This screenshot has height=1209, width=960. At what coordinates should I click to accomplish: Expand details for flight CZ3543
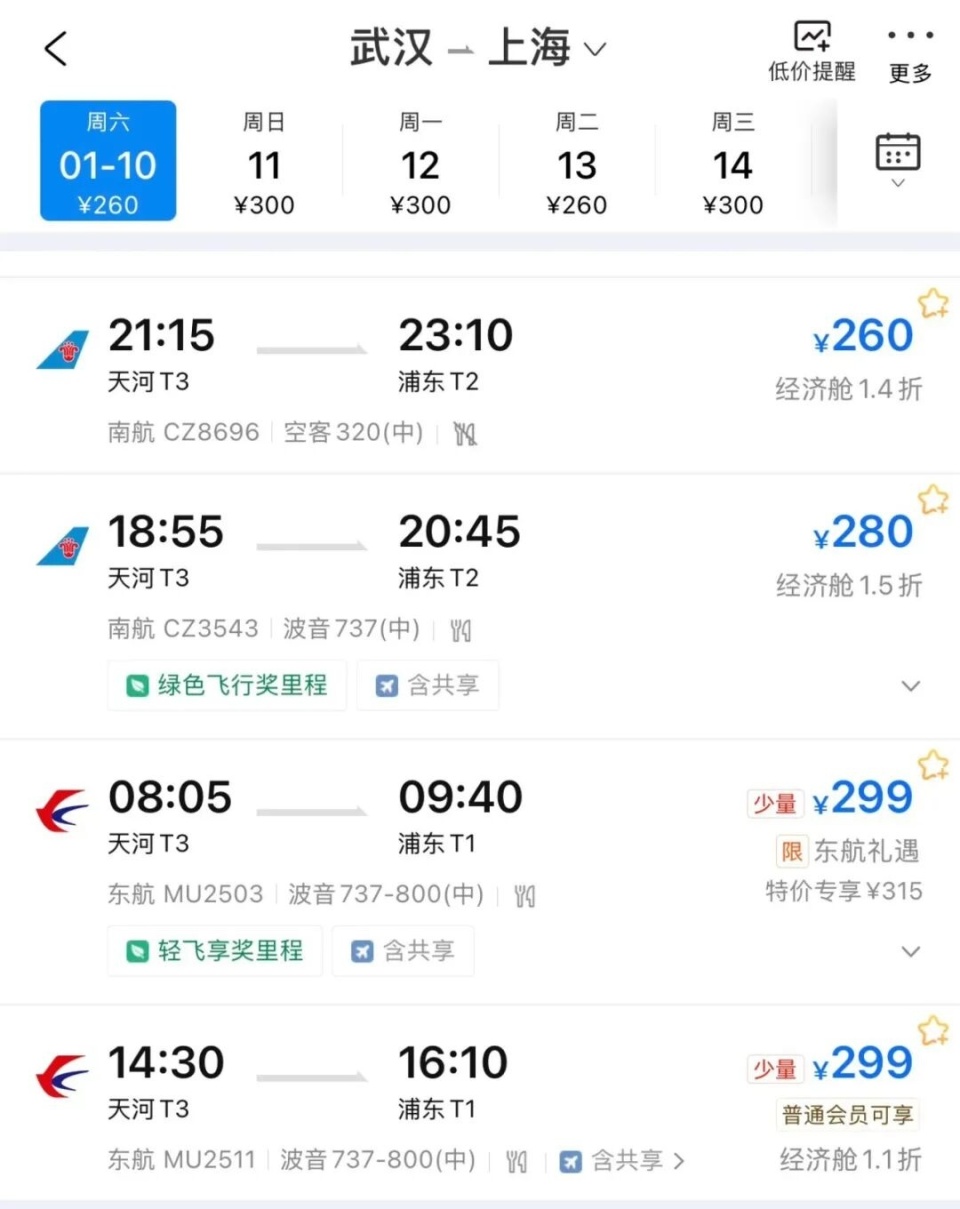pos(911,687)
